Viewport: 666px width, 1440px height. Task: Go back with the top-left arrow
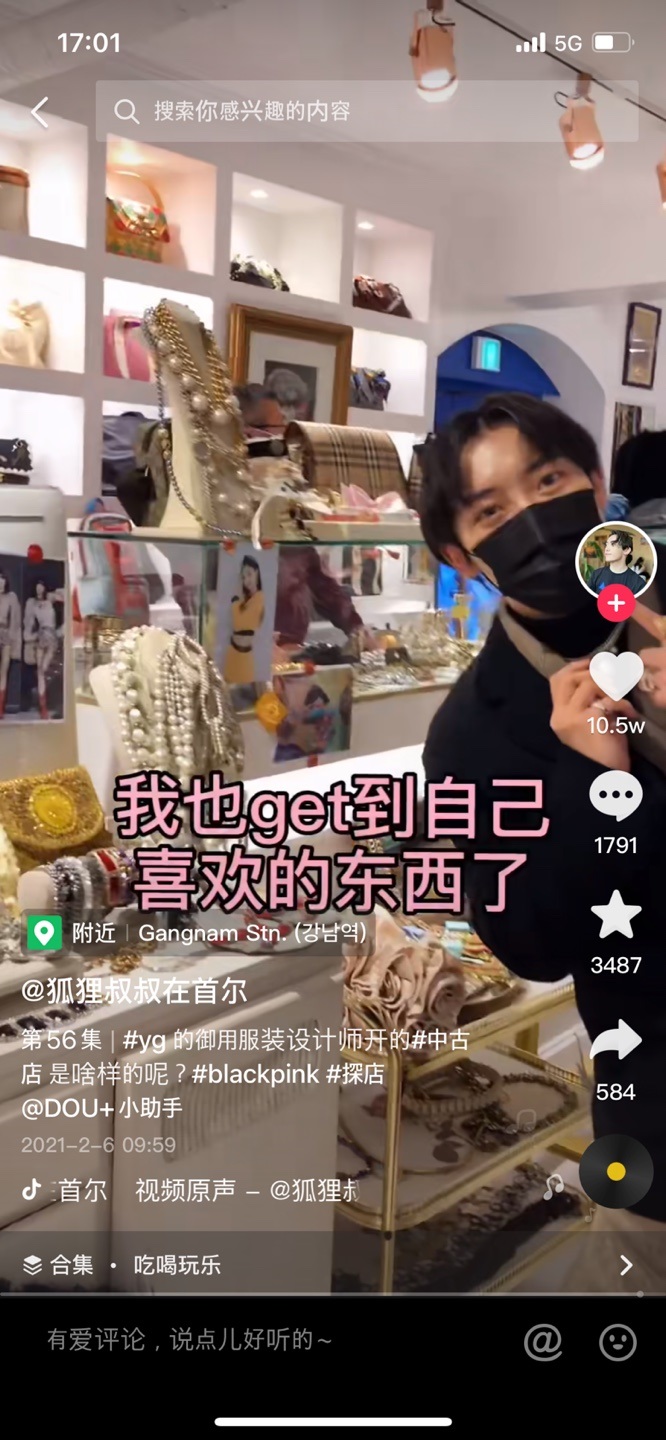[40, 111]
